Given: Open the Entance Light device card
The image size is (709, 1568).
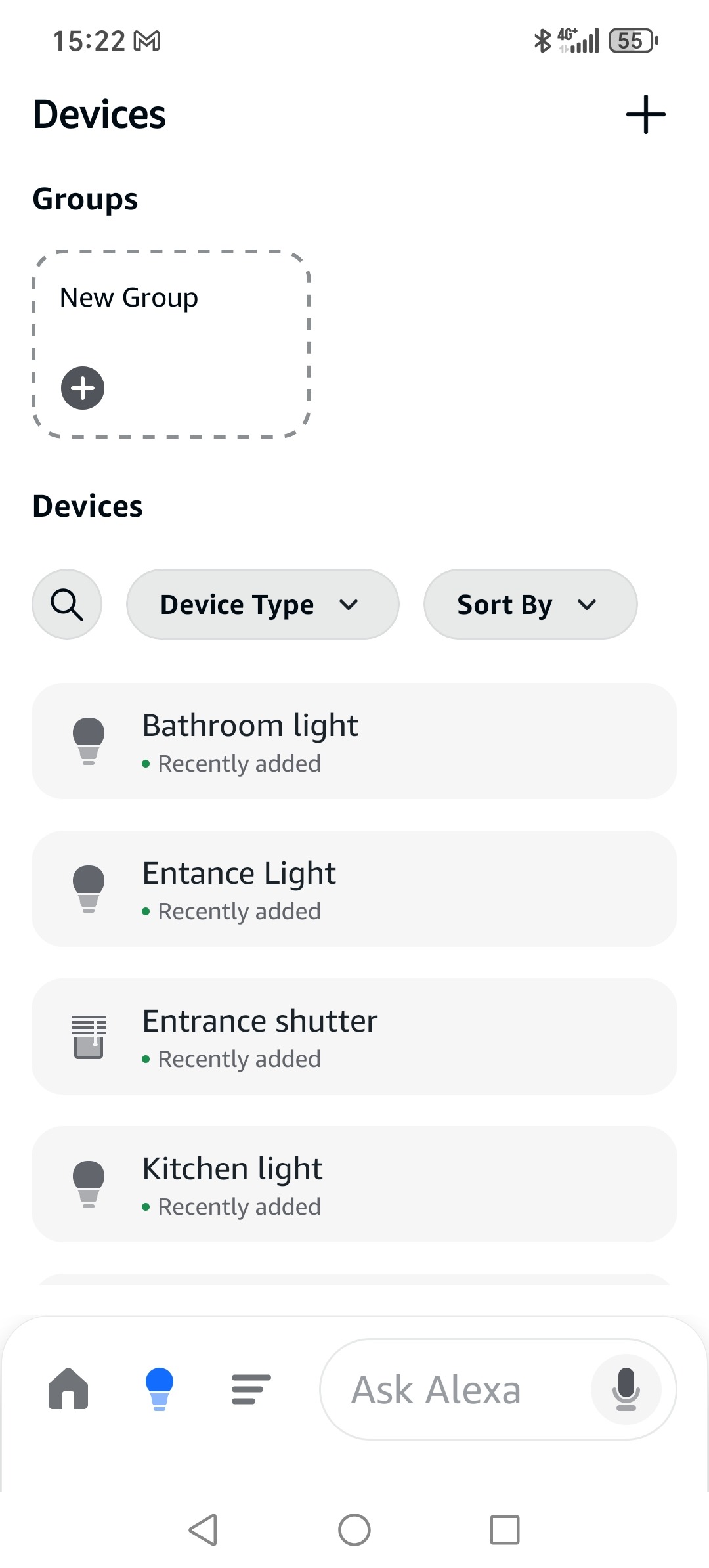Looking at the screenshot, I should pos(354,888).
